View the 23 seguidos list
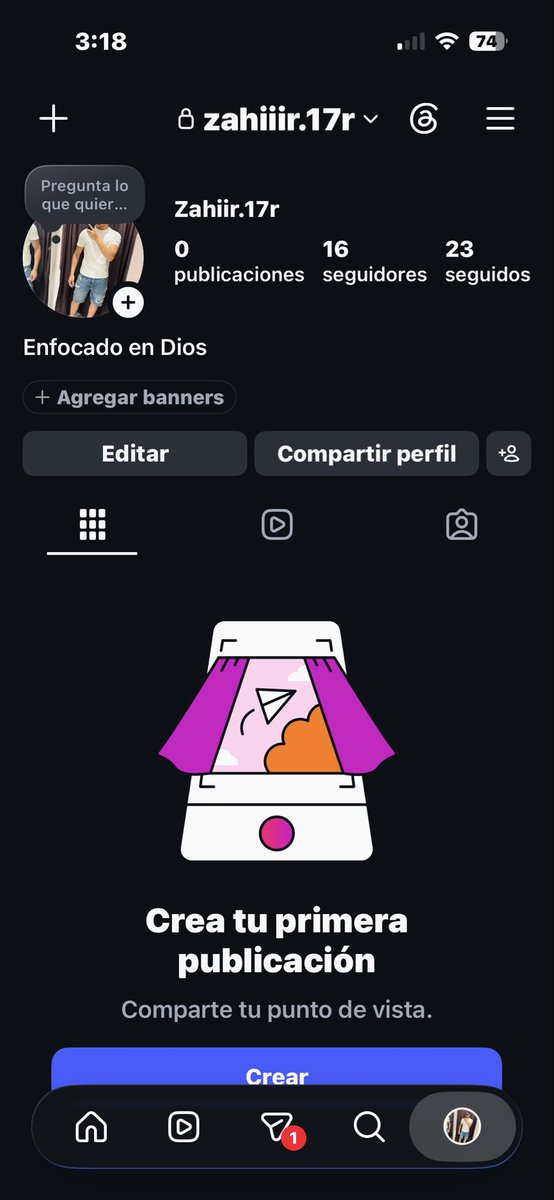 [x=487, y=262]
